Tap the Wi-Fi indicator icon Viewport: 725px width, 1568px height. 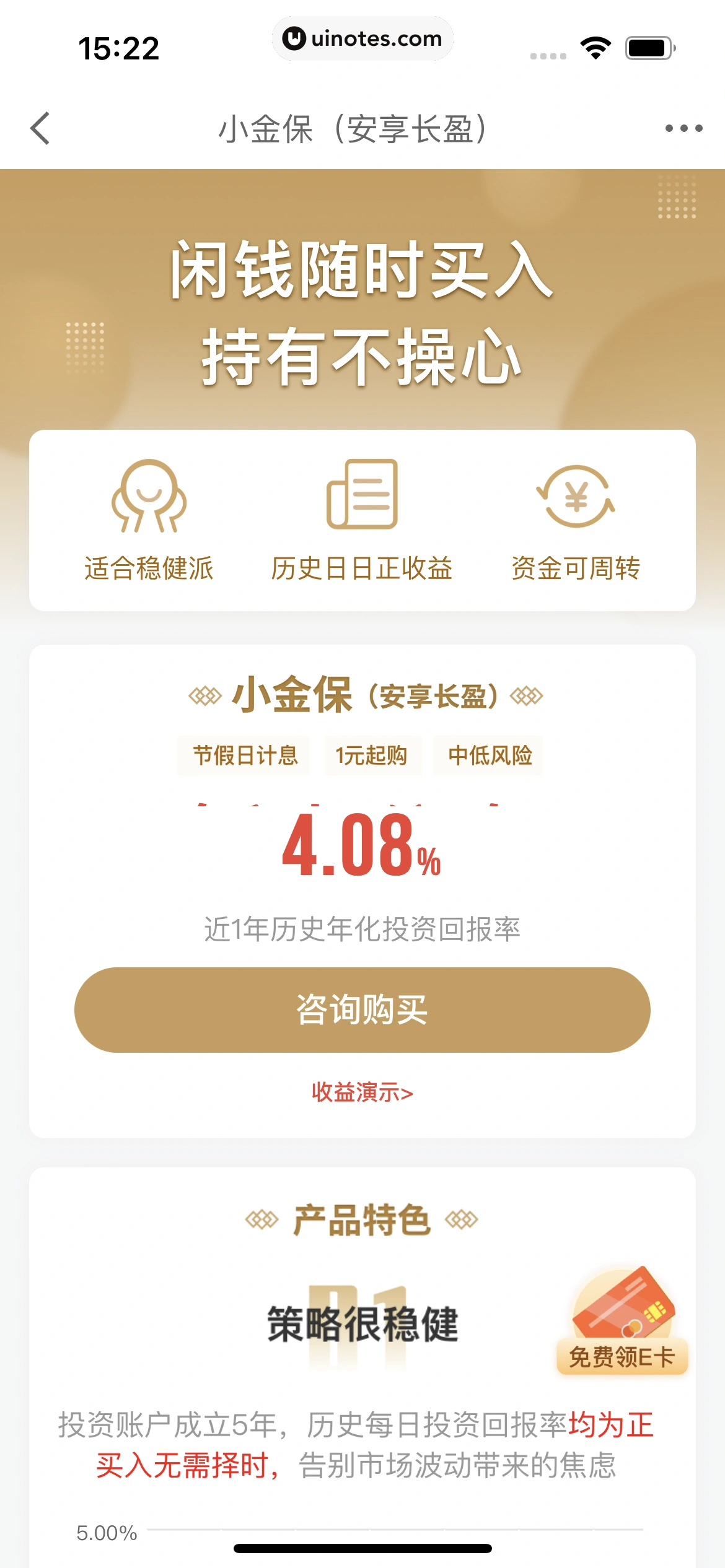point(596,46)
